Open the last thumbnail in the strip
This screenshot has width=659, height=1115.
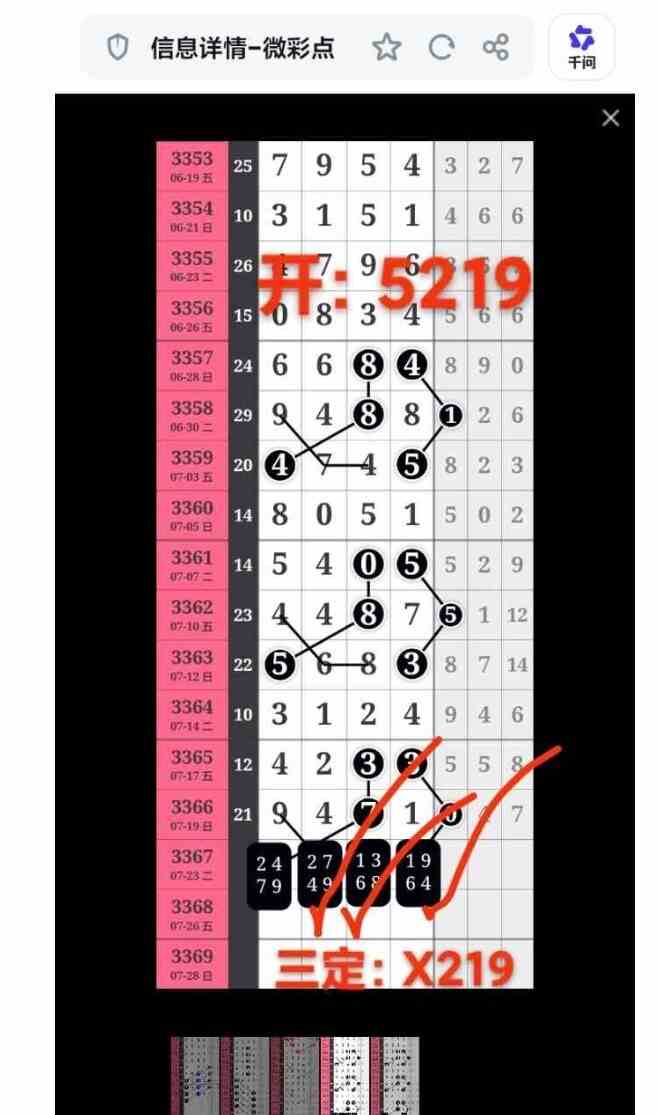[395, 1075]
